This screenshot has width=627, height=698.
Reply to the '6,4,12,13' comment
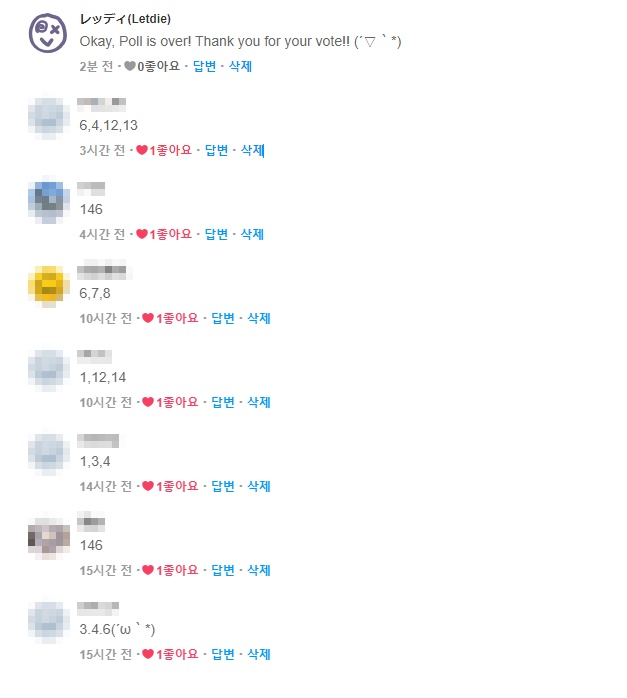pyautogui.click(x=217, y=150)
